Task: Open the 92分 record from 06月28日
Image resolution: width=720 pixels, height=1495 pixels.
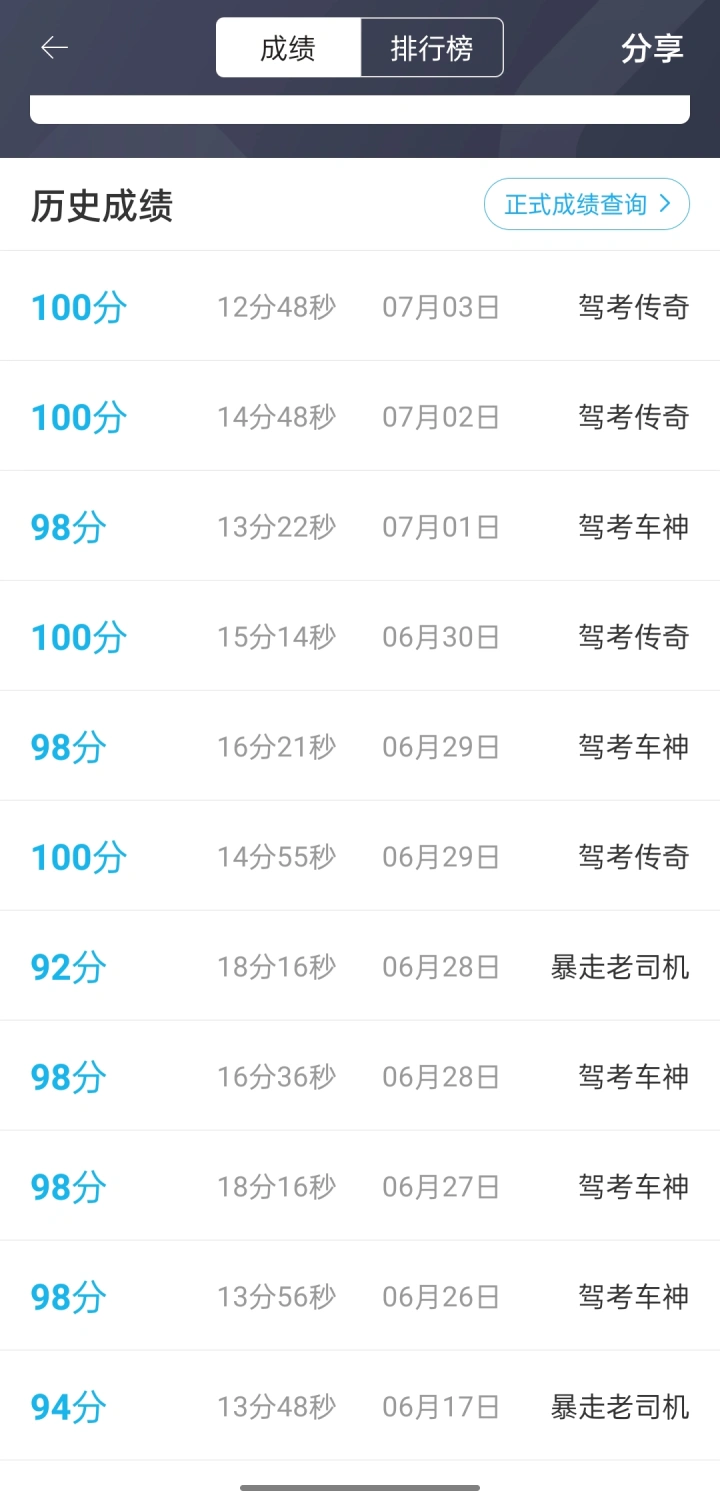Action: pos(360,967)
